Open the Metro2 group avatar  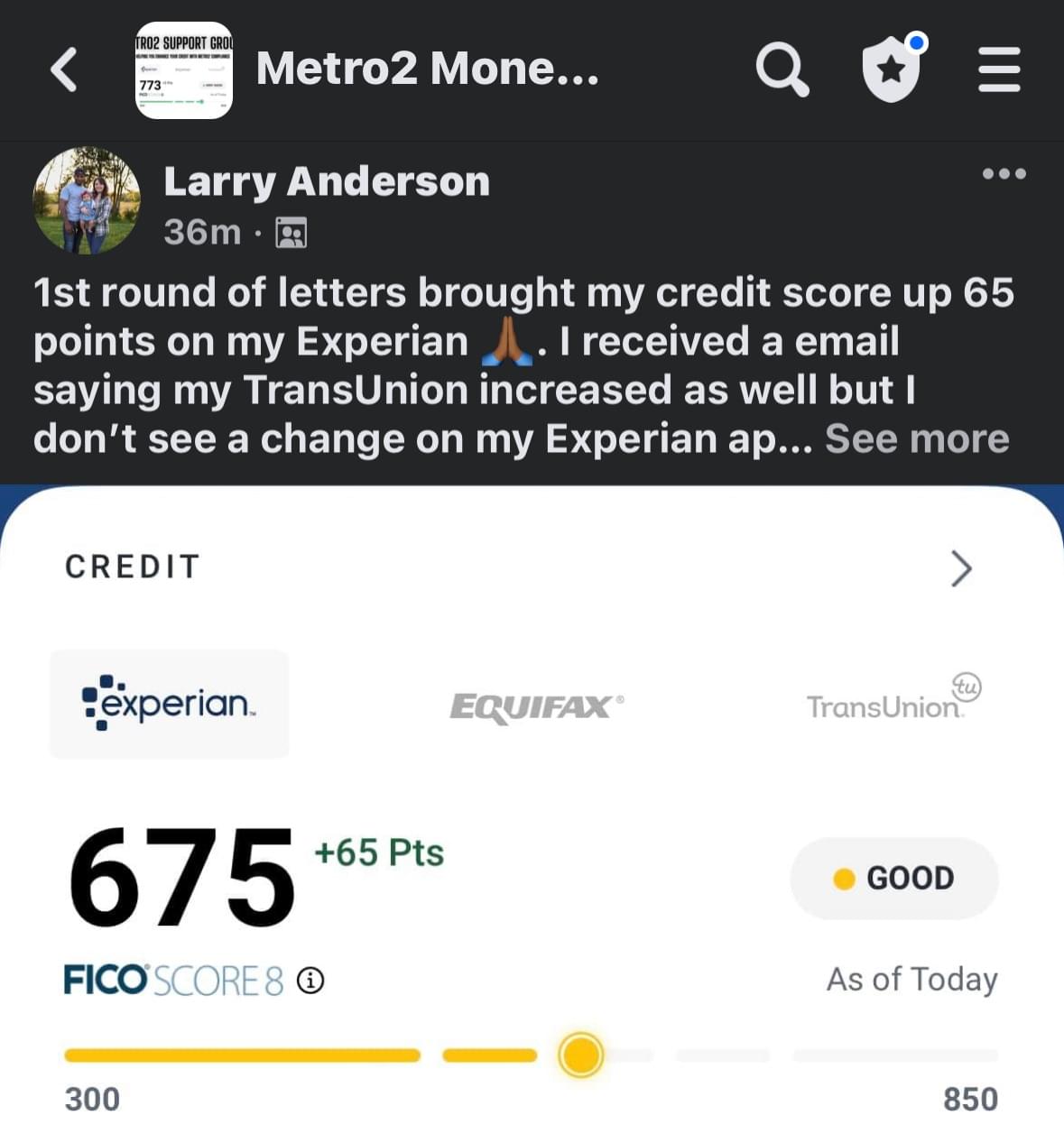coord(184,70)
